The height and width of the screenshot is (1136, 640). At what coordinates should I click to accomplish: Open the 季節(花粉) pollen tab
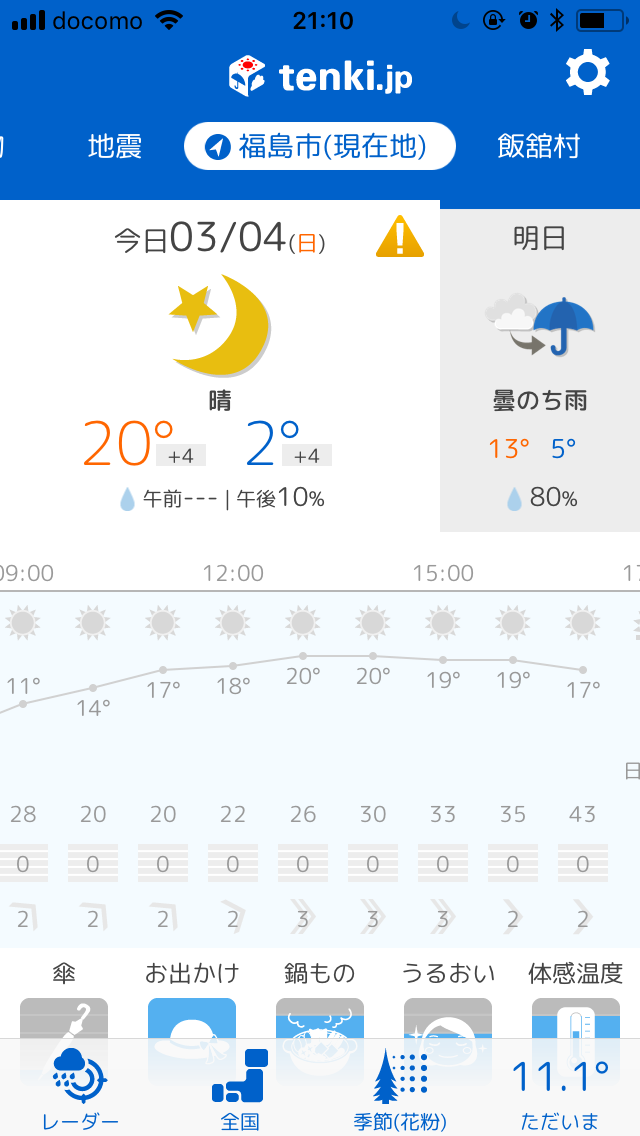(400, 1090)
